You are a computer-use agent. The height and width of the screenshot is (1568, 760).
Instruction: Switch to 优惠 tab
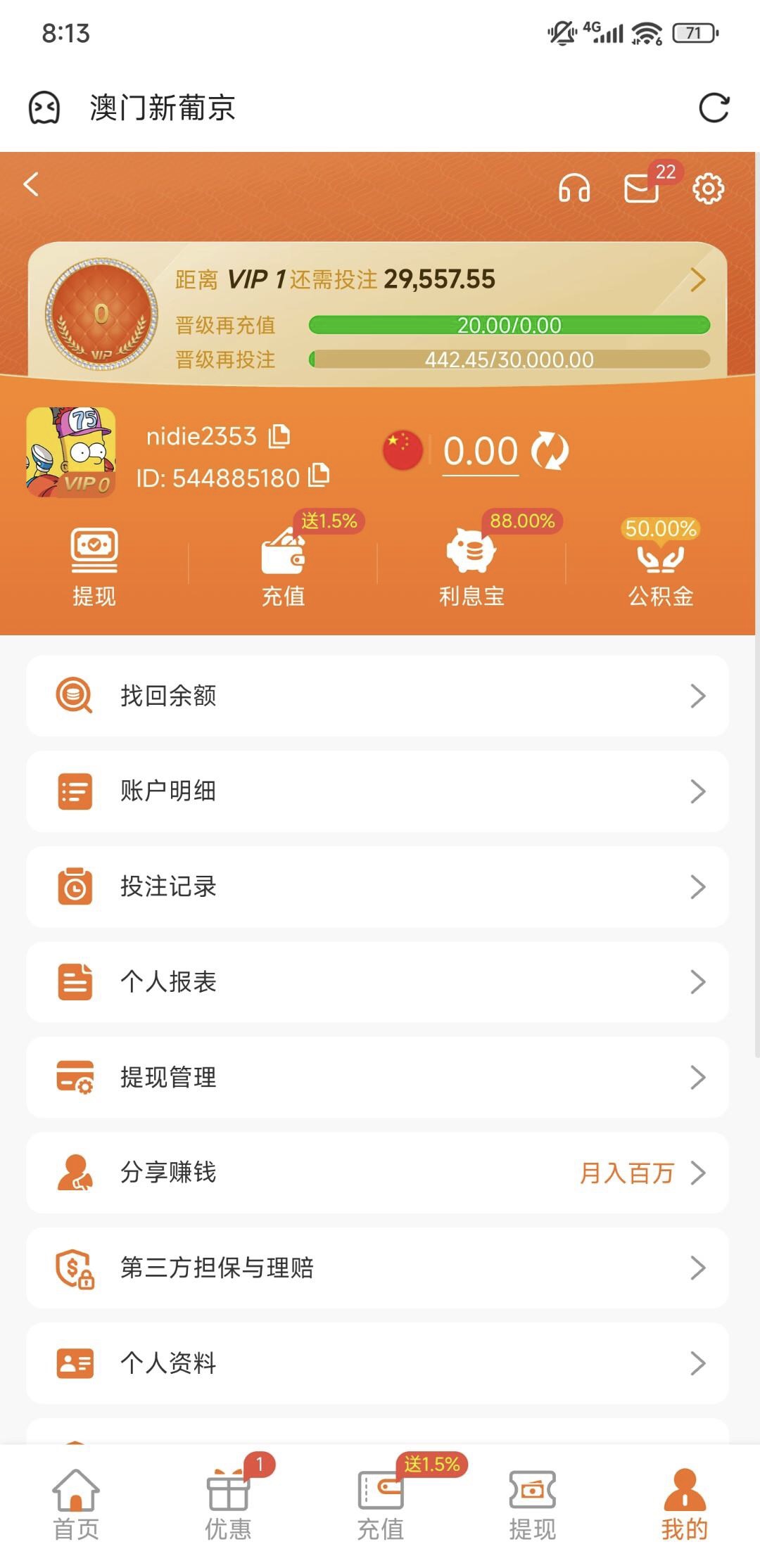pyautogui.click(x=228, y=1504)
